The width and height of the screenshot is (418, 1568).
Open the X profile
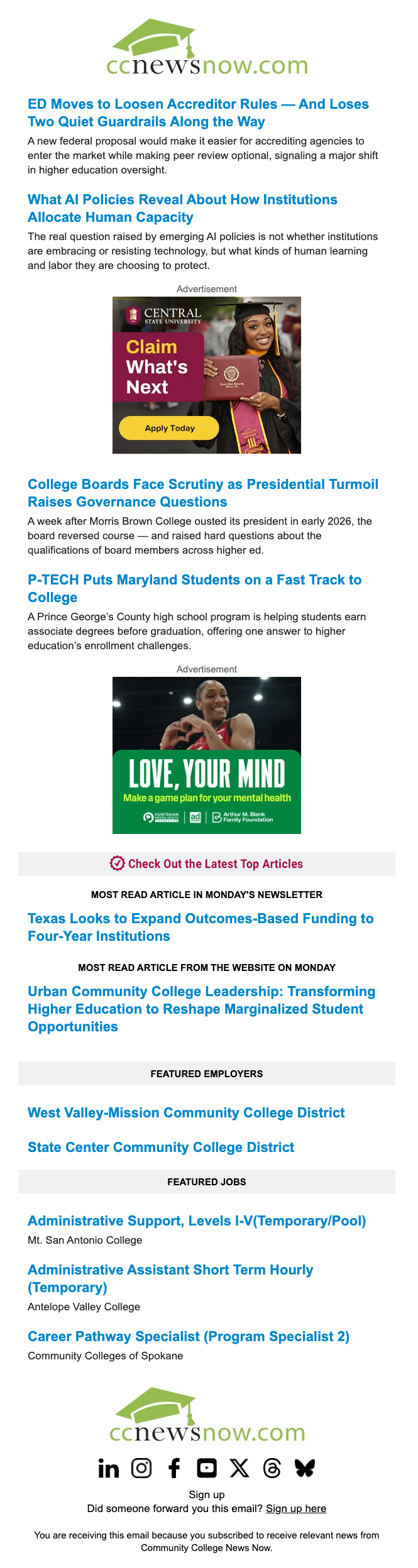pos(239,1468)
